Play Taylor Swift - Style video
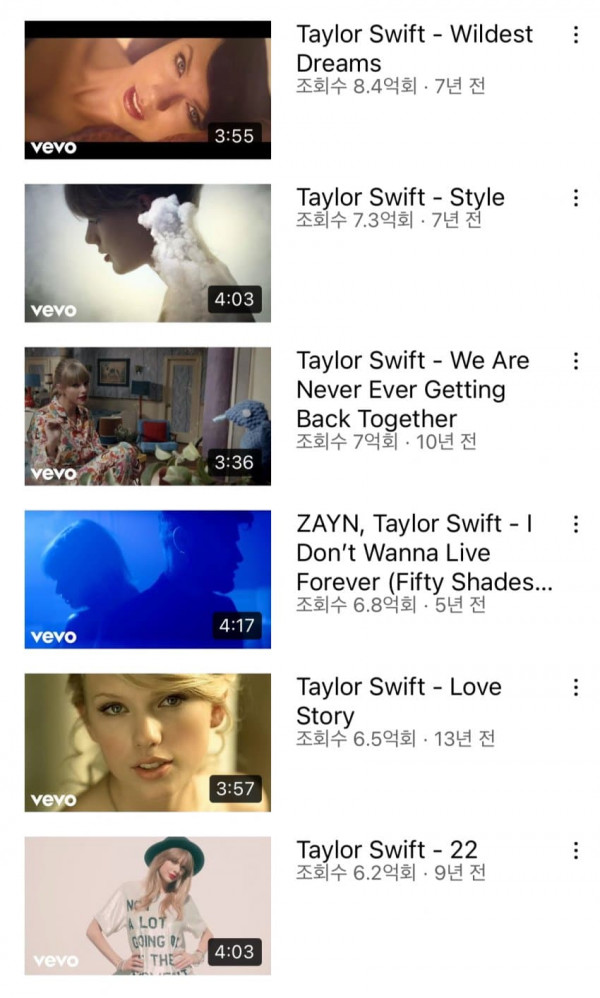 148,253
